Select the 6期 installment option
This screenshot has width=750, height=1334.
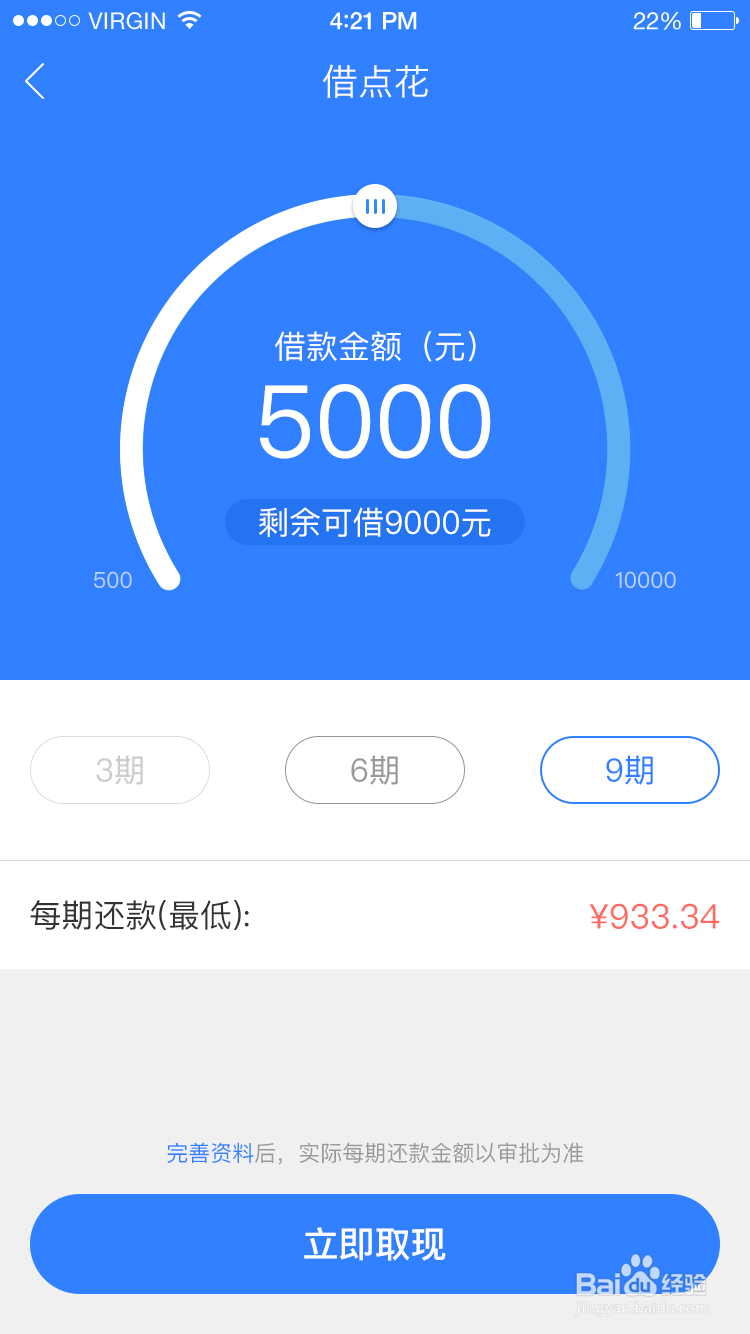click(374, 770)
